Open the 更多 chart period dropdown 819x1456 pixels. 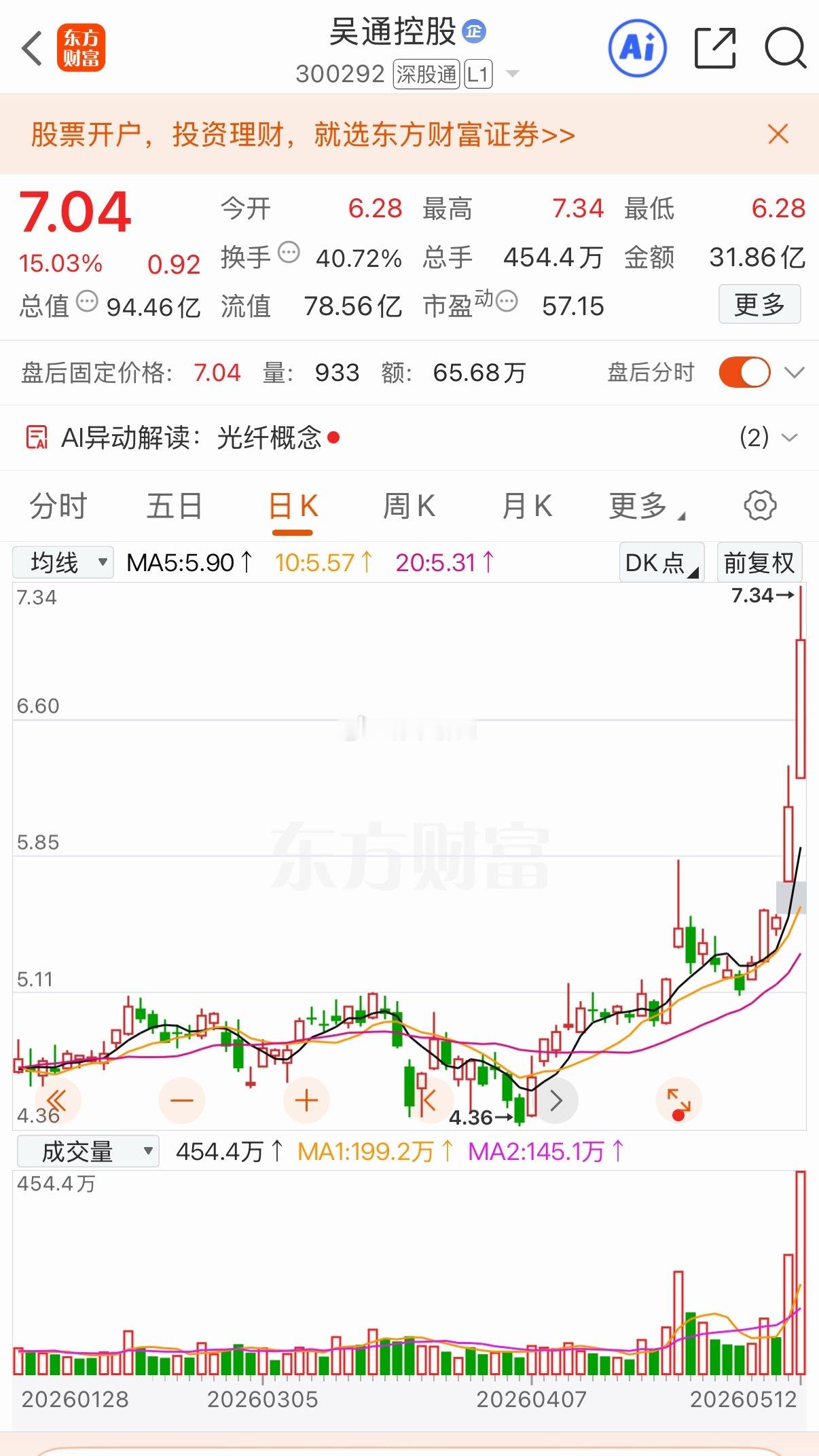coord(645,507)
